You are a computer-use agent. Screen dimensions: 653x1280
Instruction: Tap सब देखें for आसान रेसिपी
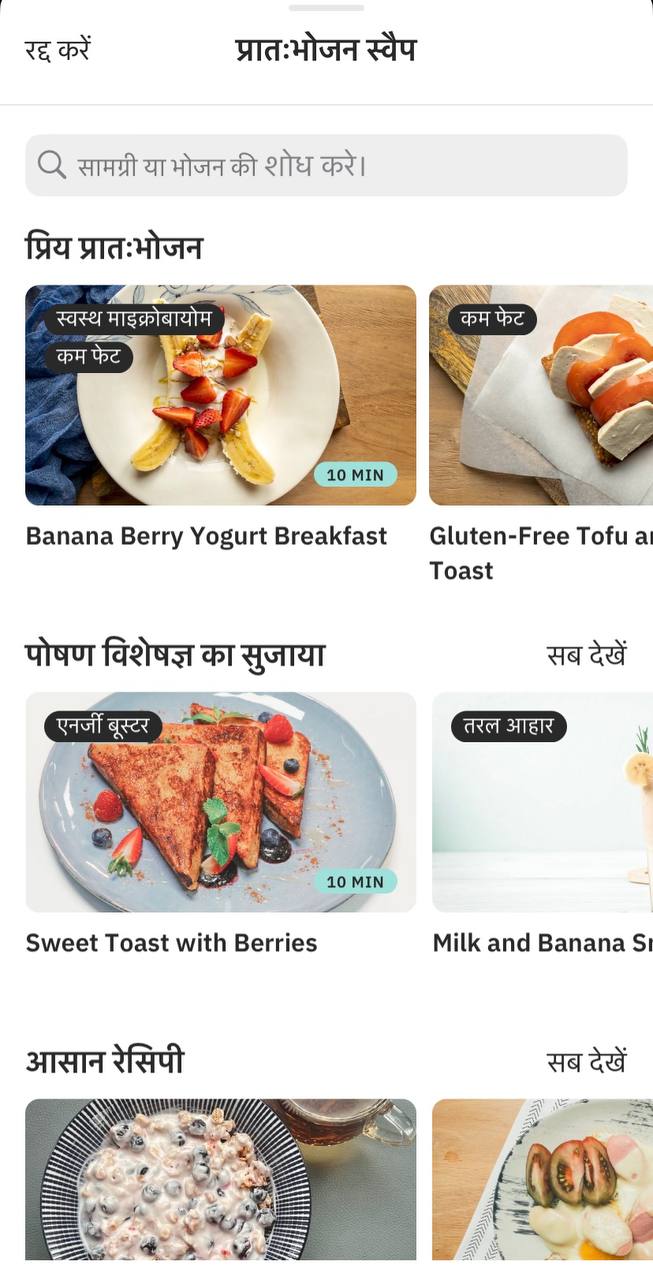(586, 1062)
